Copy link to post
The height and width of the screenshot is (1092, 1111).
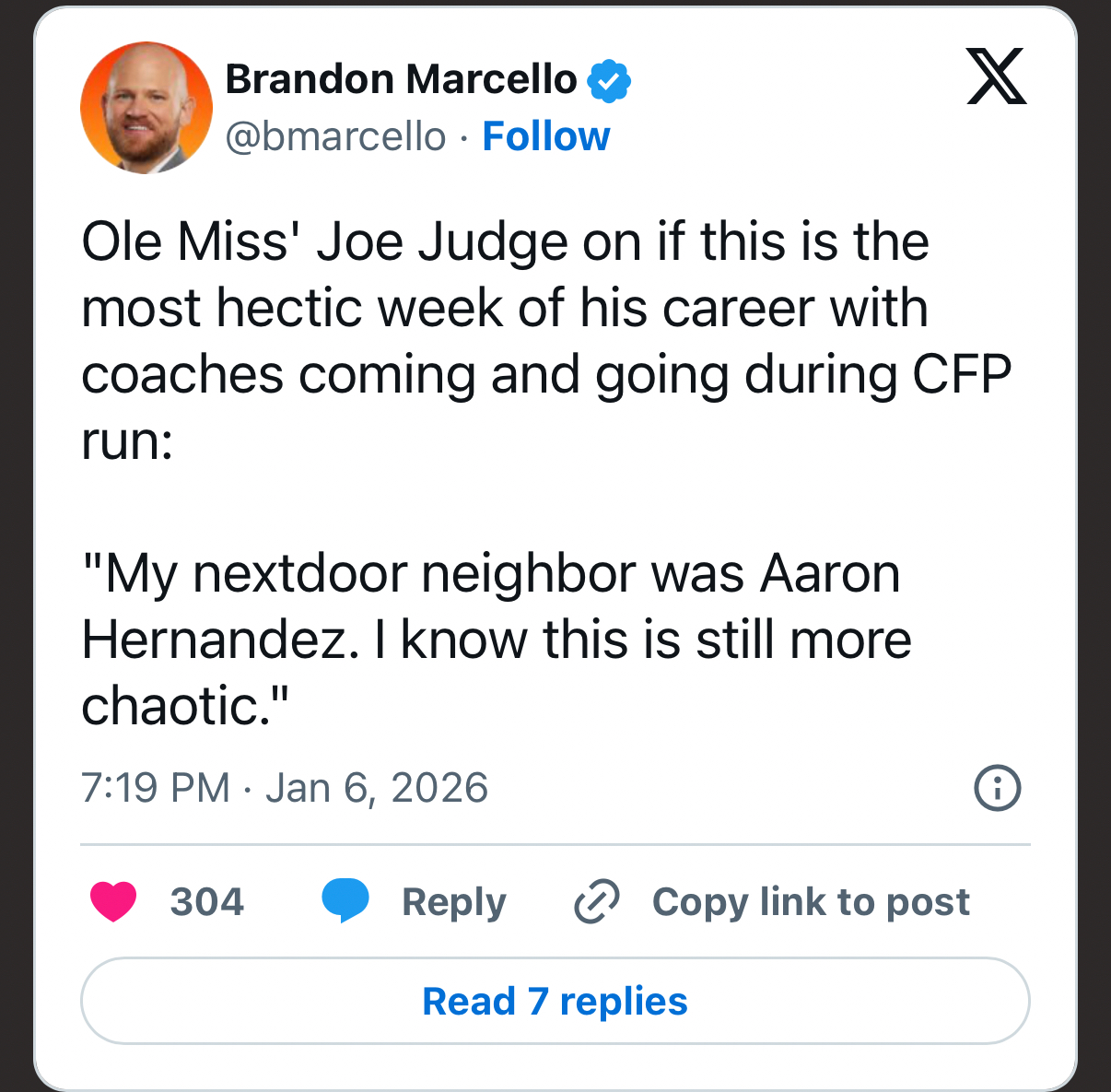771,901
